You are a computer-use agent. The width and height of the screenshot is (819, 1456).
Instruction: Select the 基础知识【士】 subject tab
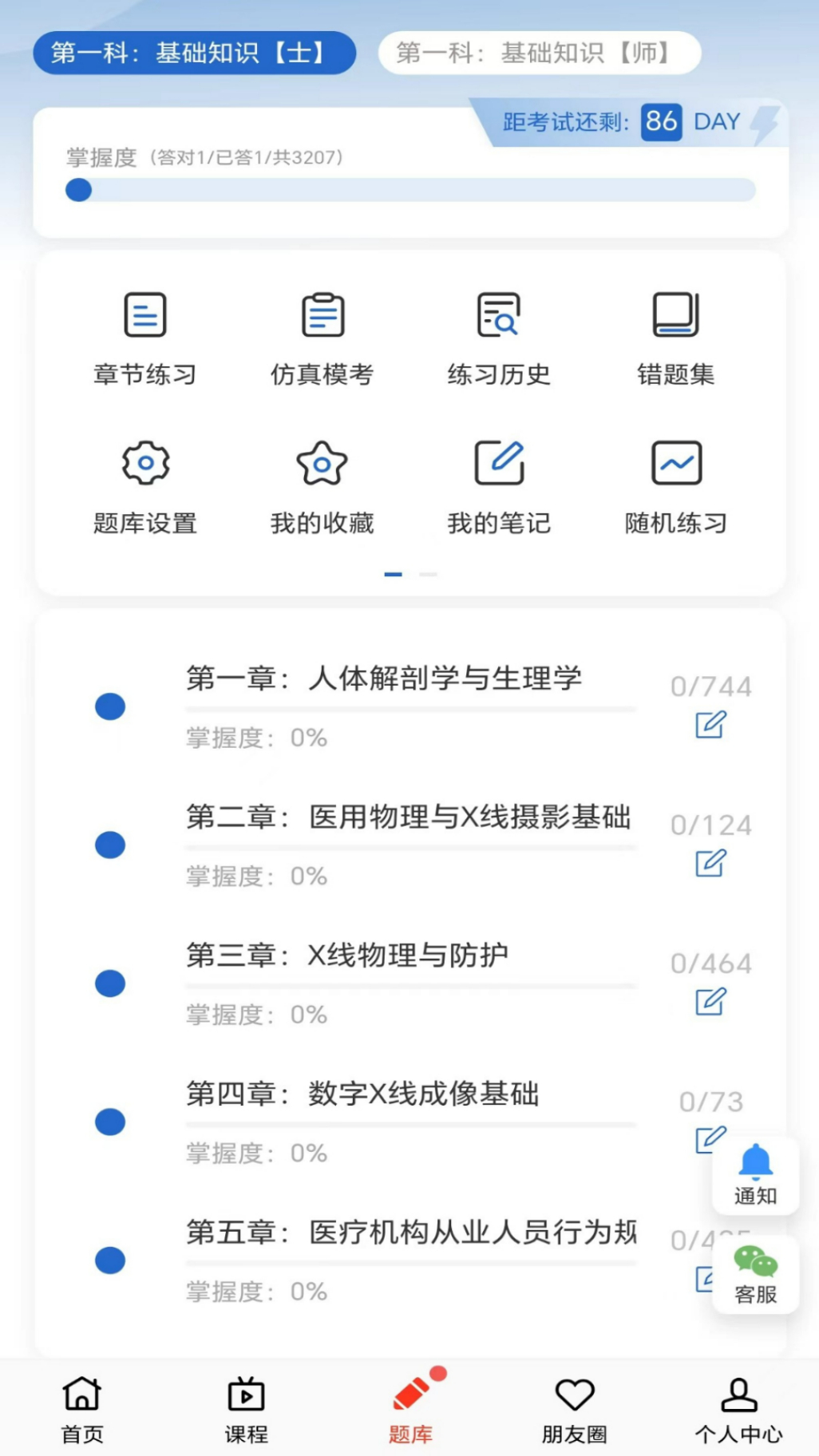tap(196, 53)
